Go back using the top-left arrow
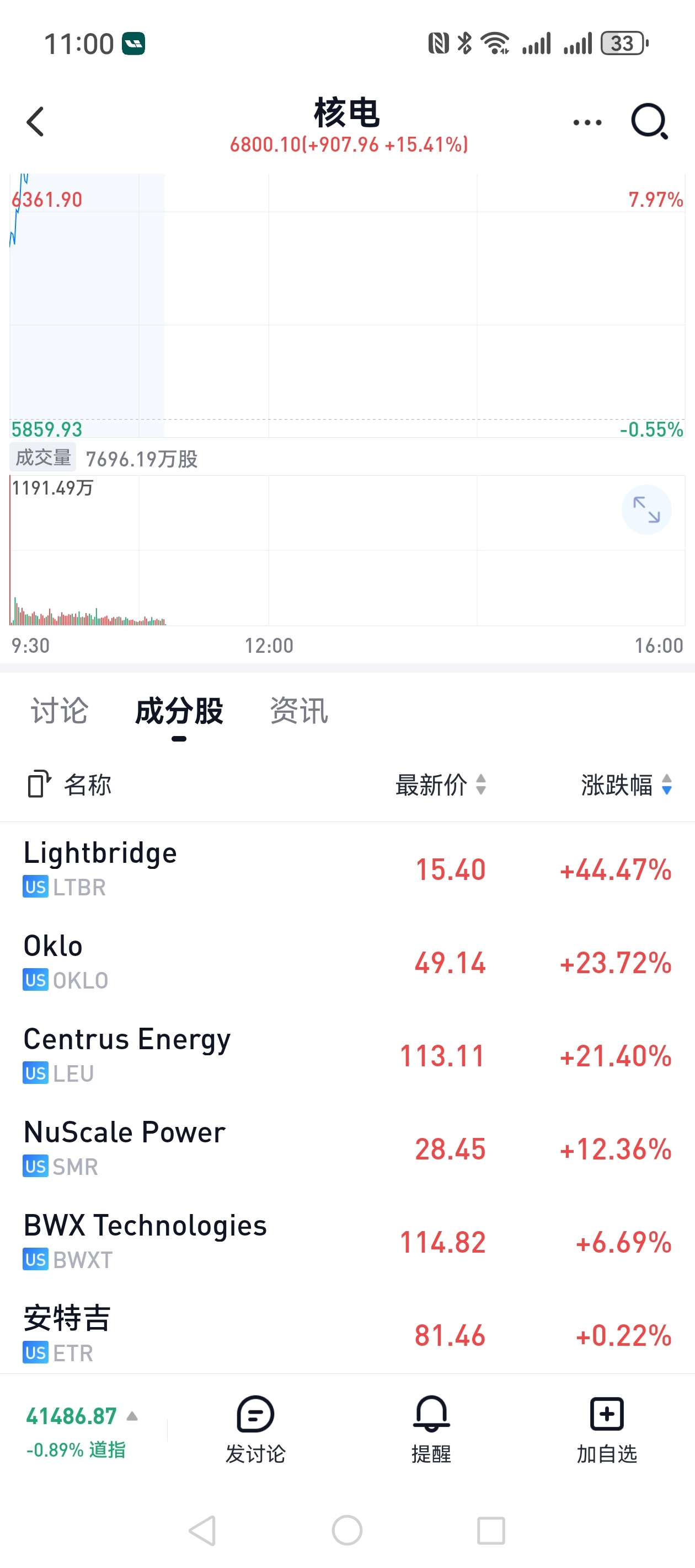This screenshot has width=695, height=1568. point(35,122)
